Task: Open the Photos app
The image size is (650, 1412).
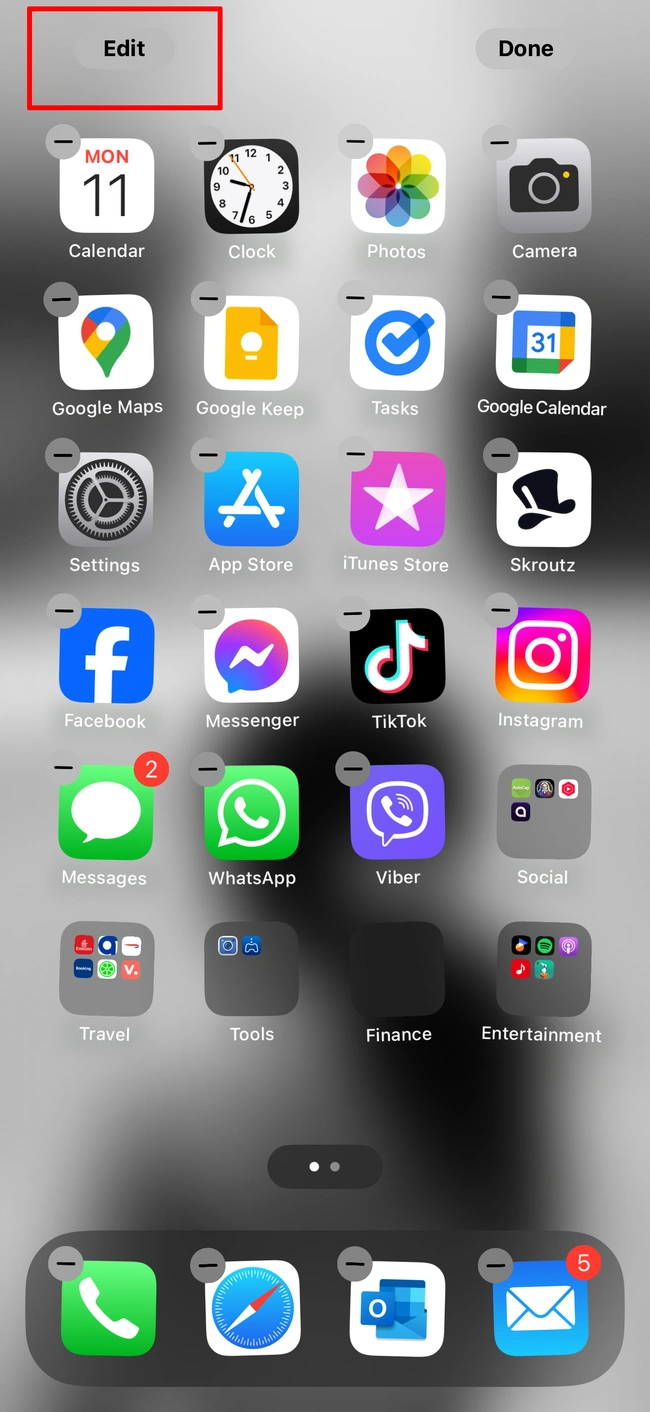Action: [x=397, y=187]
